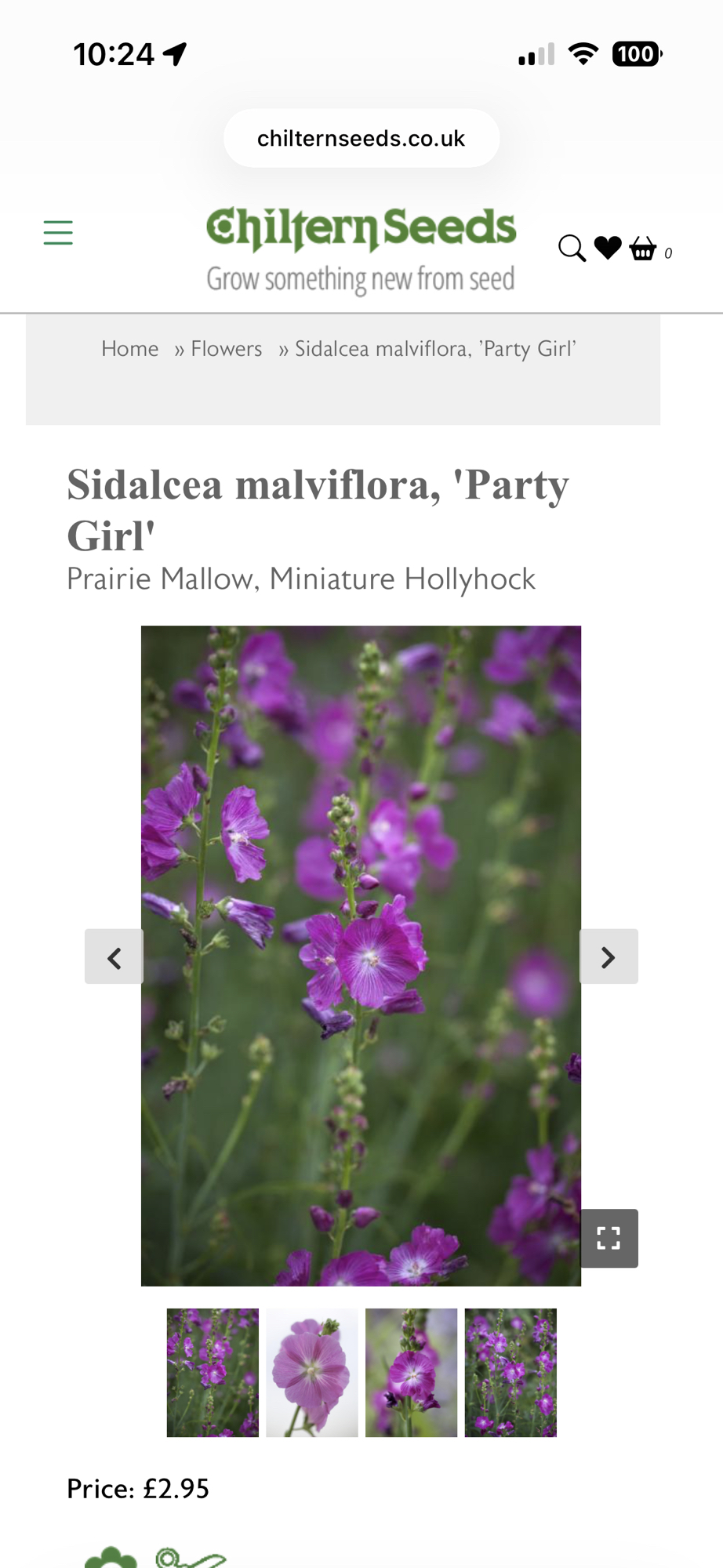Tap the chilternseeds.co.uk address bar

tap(361, 138)
